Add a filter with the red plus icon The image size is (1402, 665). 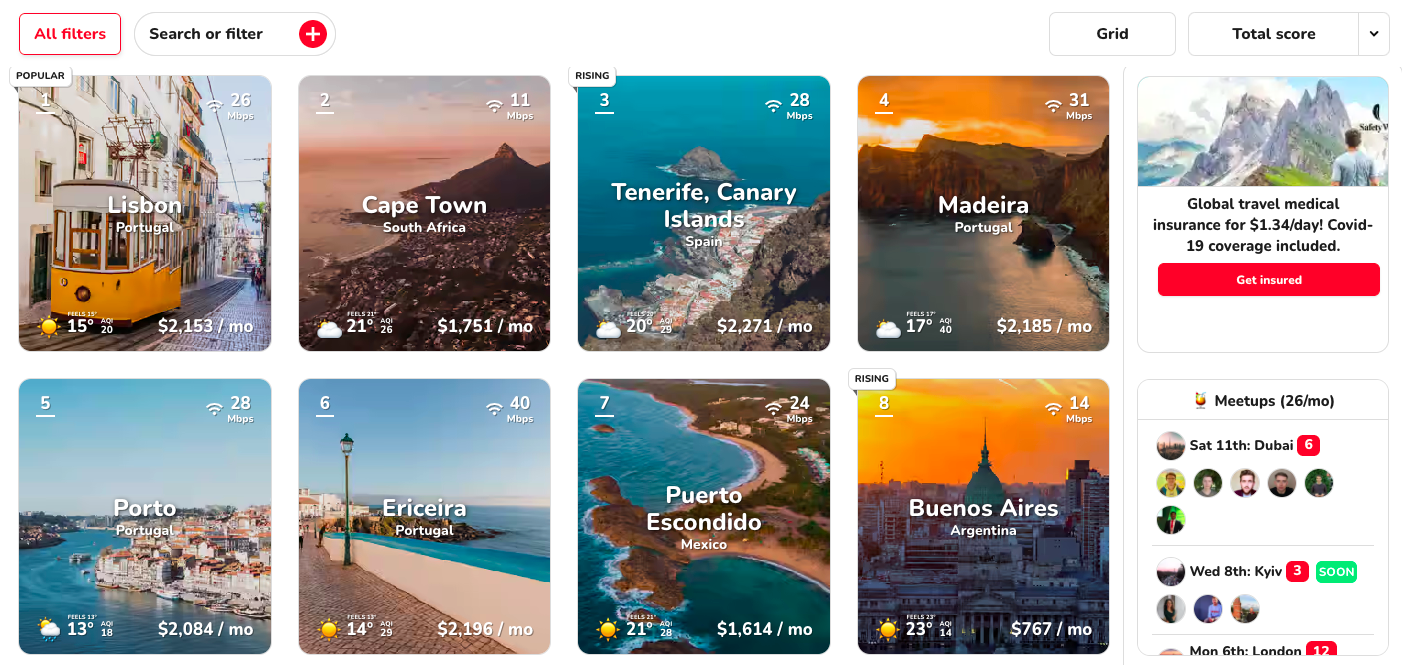313,34
